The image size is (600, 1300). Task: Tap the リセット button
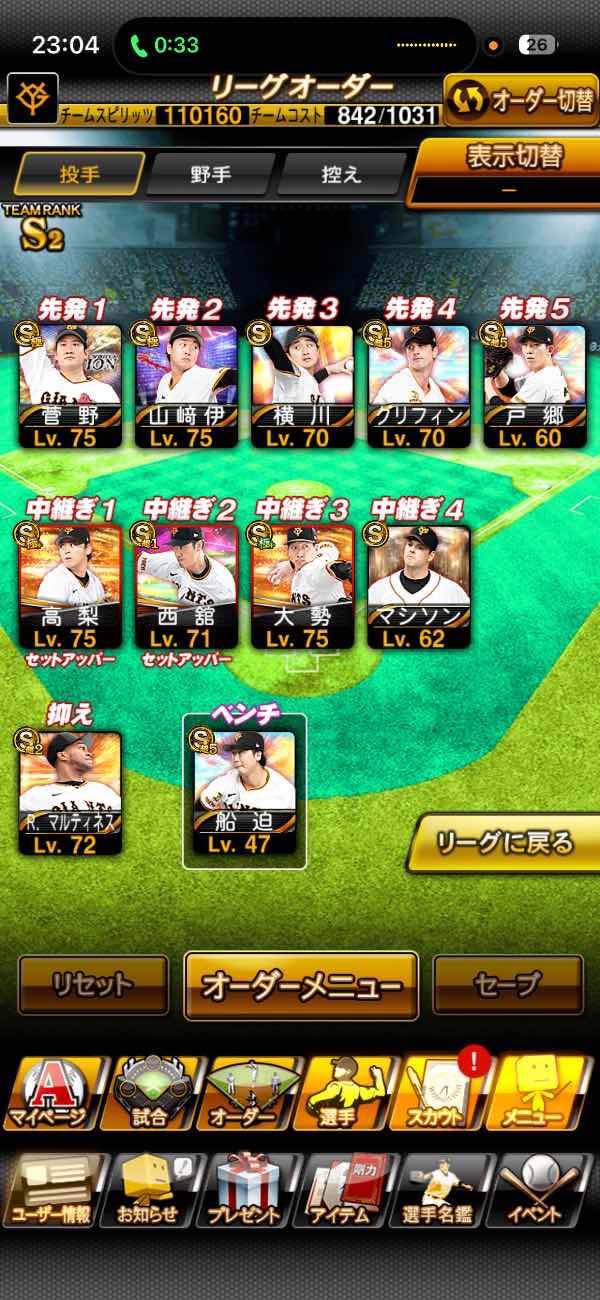point(93,985)
